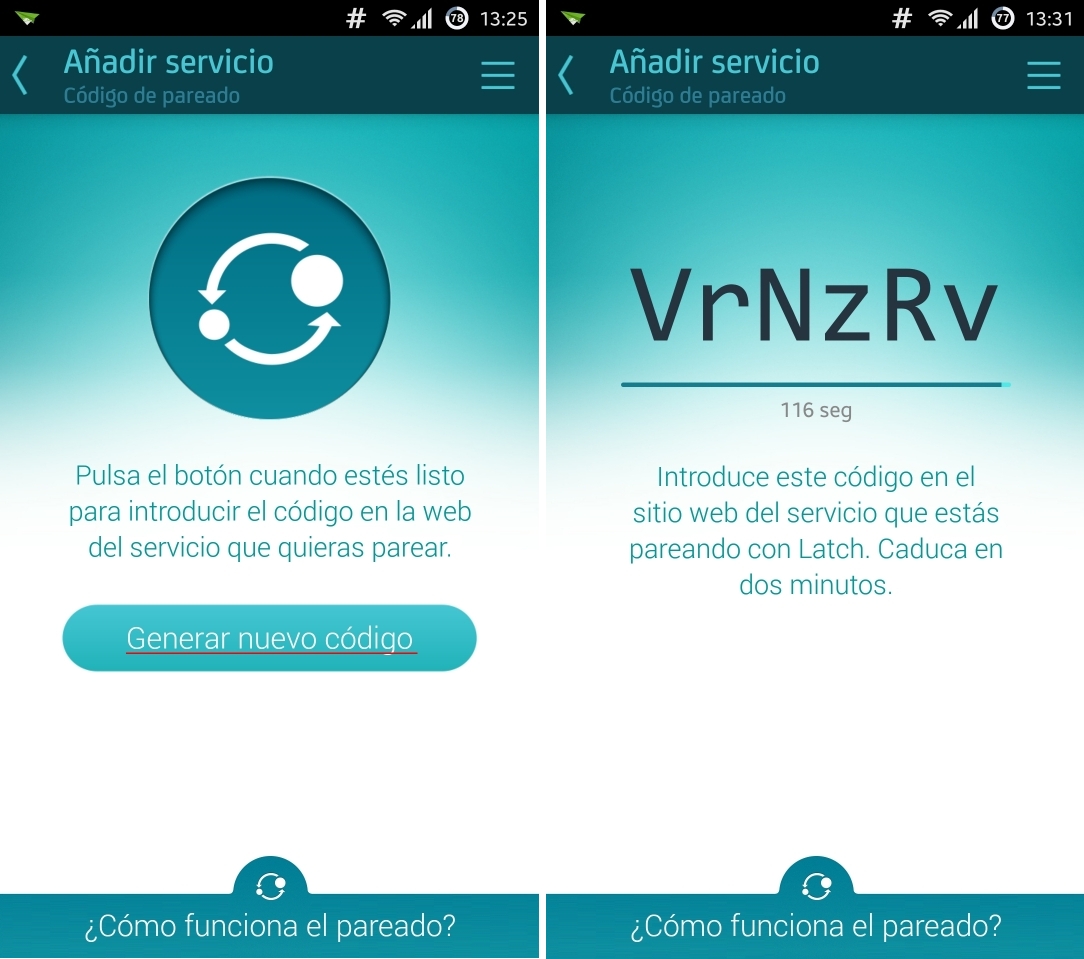Screen dimensions: 1084x959
Task: Go back from the screen with Generar button
Action: pyautogui.click(x=21, y=75)
